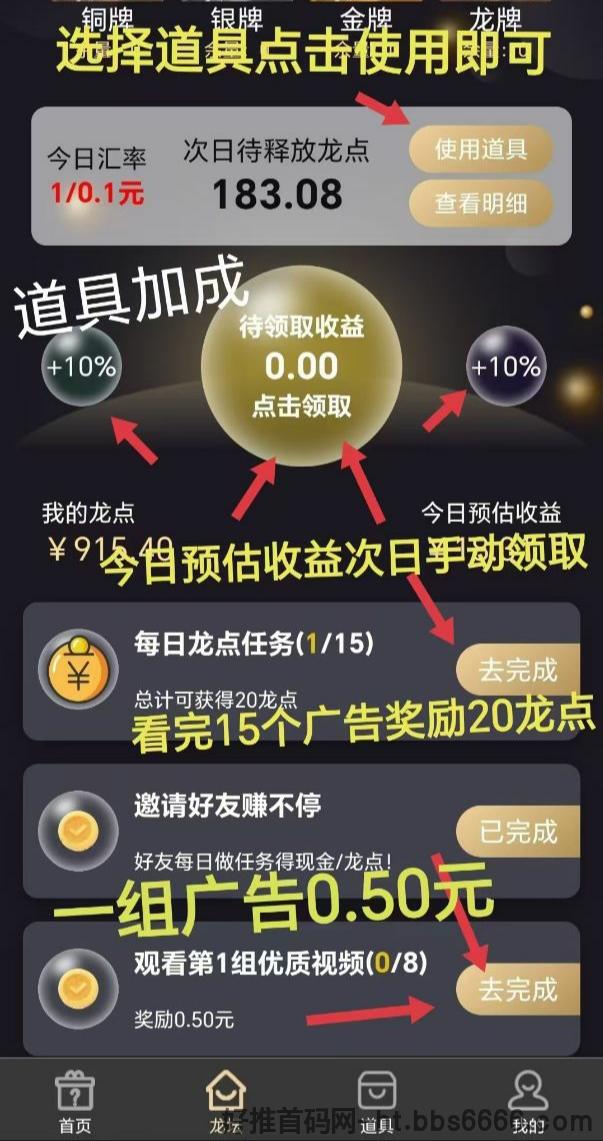Switch to the 道具 tab

[x=377, y=1102]
